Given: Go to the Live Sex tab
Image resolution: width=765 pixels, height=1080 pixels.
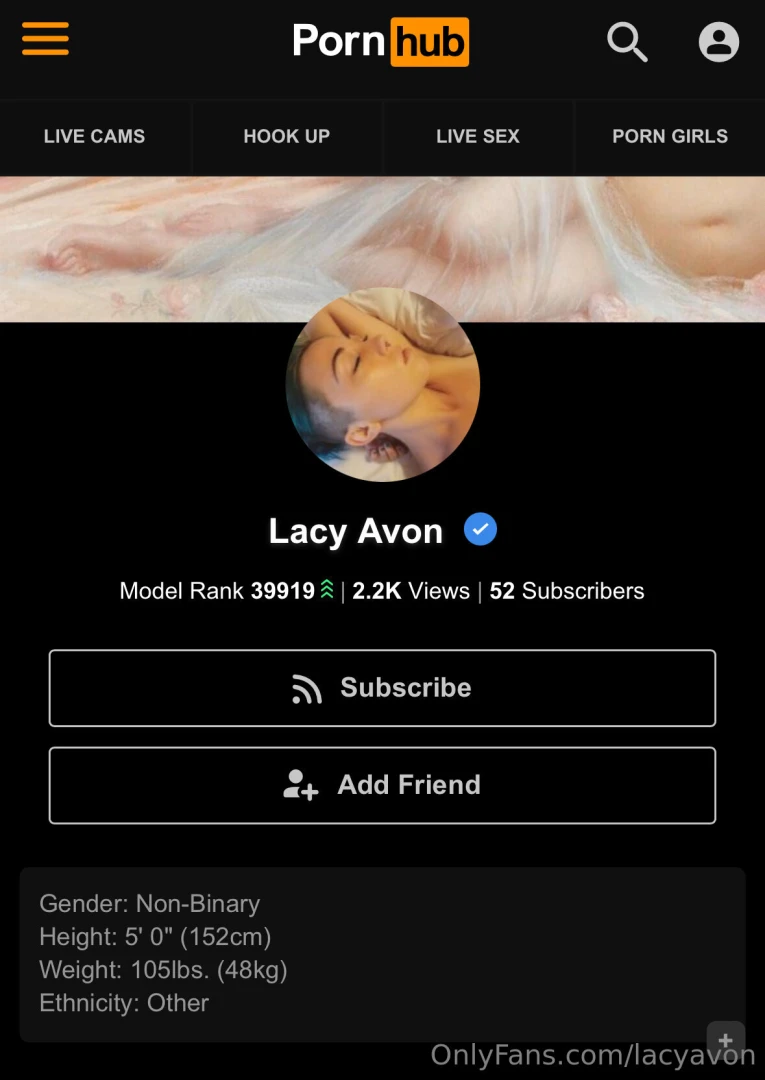Looking at the screenshot, I should point(478,137).
